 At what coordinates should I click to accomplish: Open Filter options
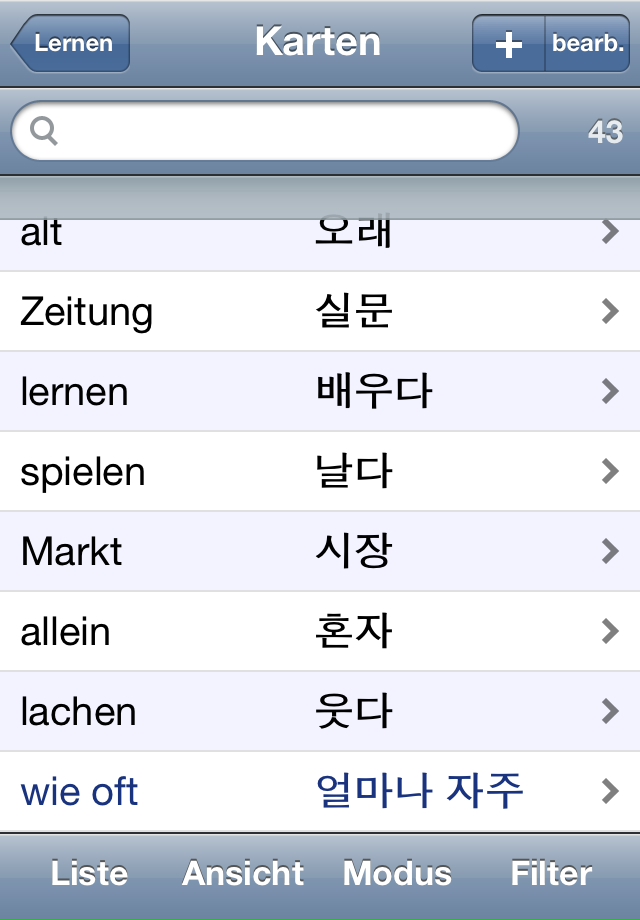(551, 874)
